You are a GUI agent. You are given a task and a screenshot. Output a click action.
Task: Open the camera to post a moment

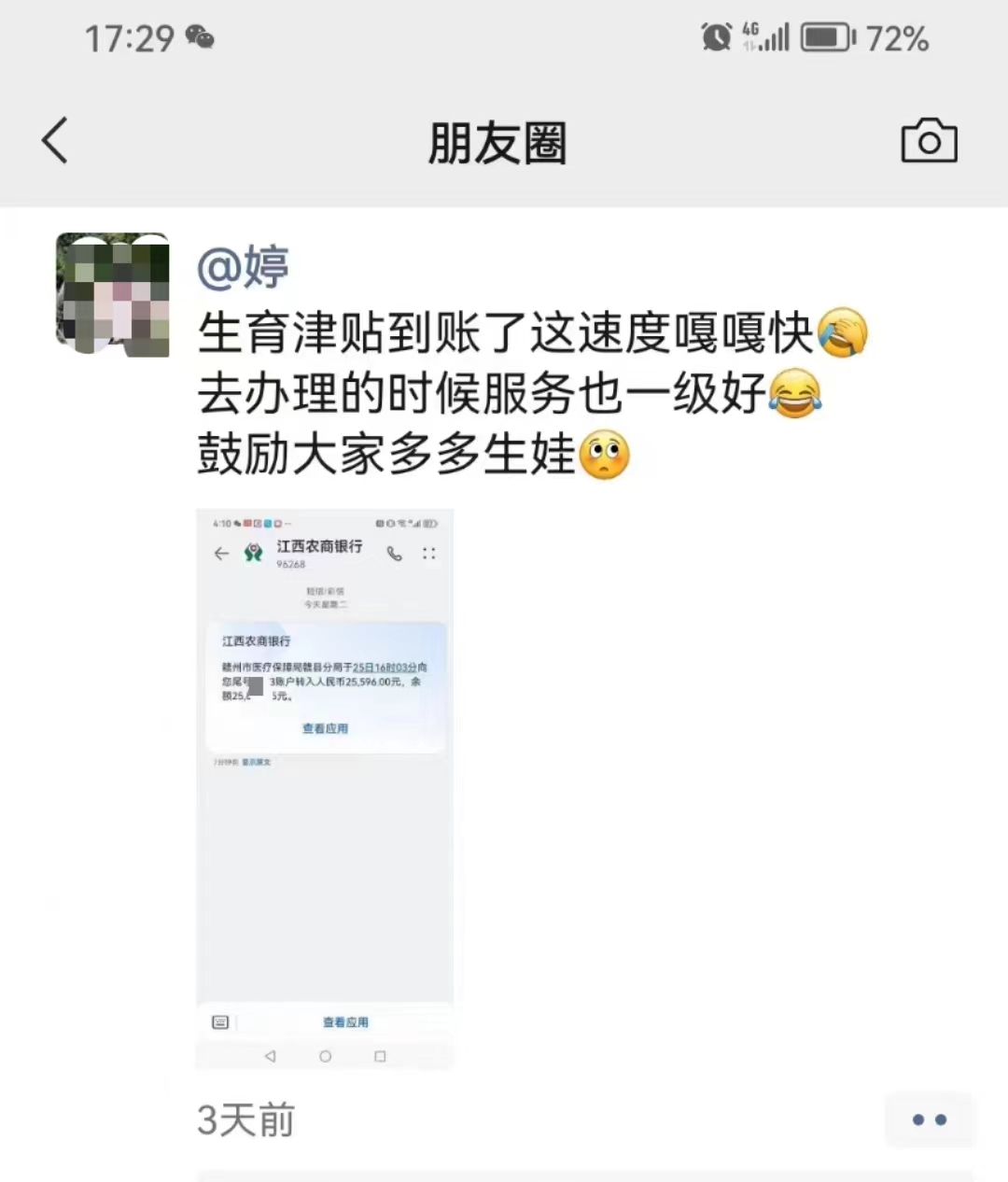pos(928,142)
